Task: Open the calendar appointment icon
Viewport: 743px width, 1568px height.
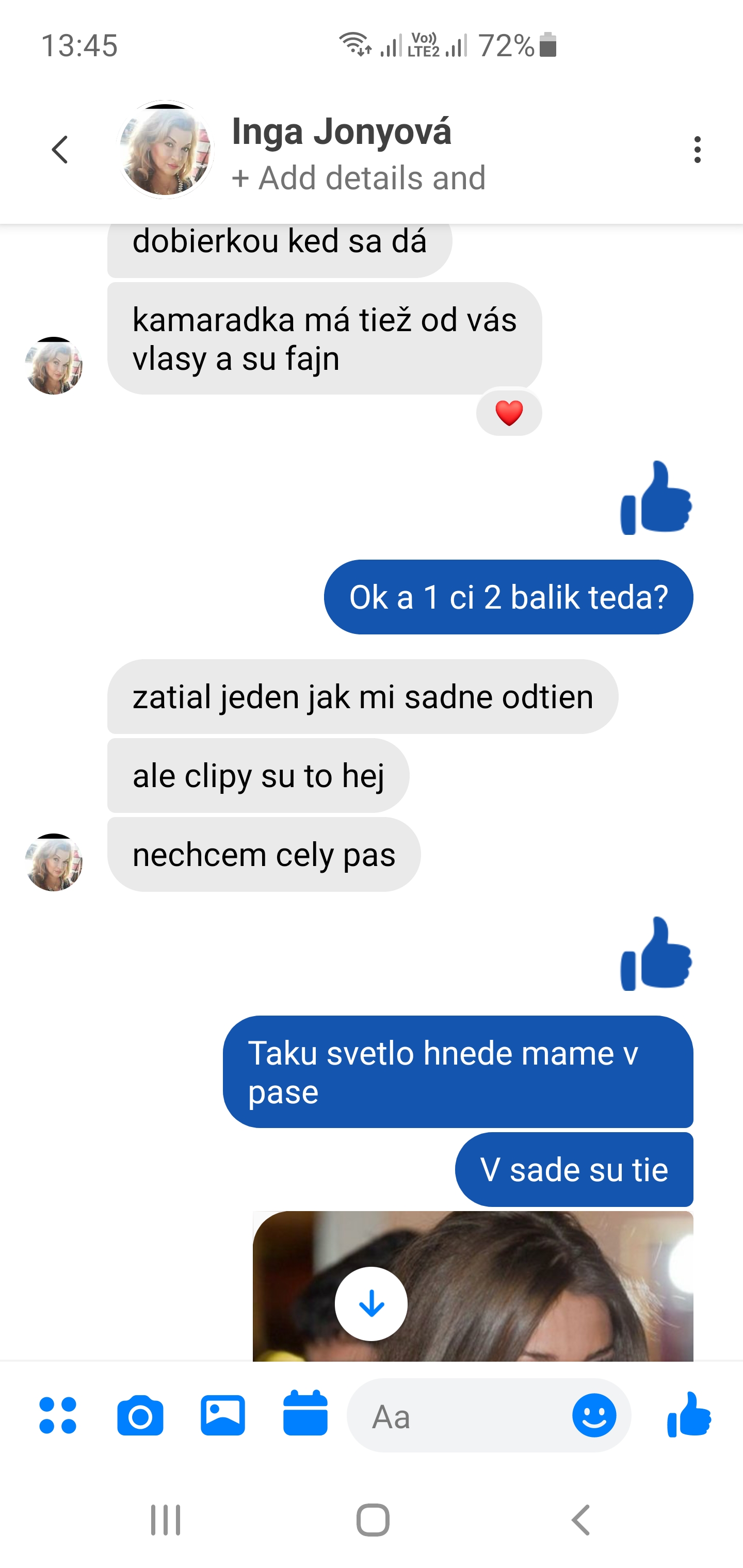Action: coord(305,1413)
